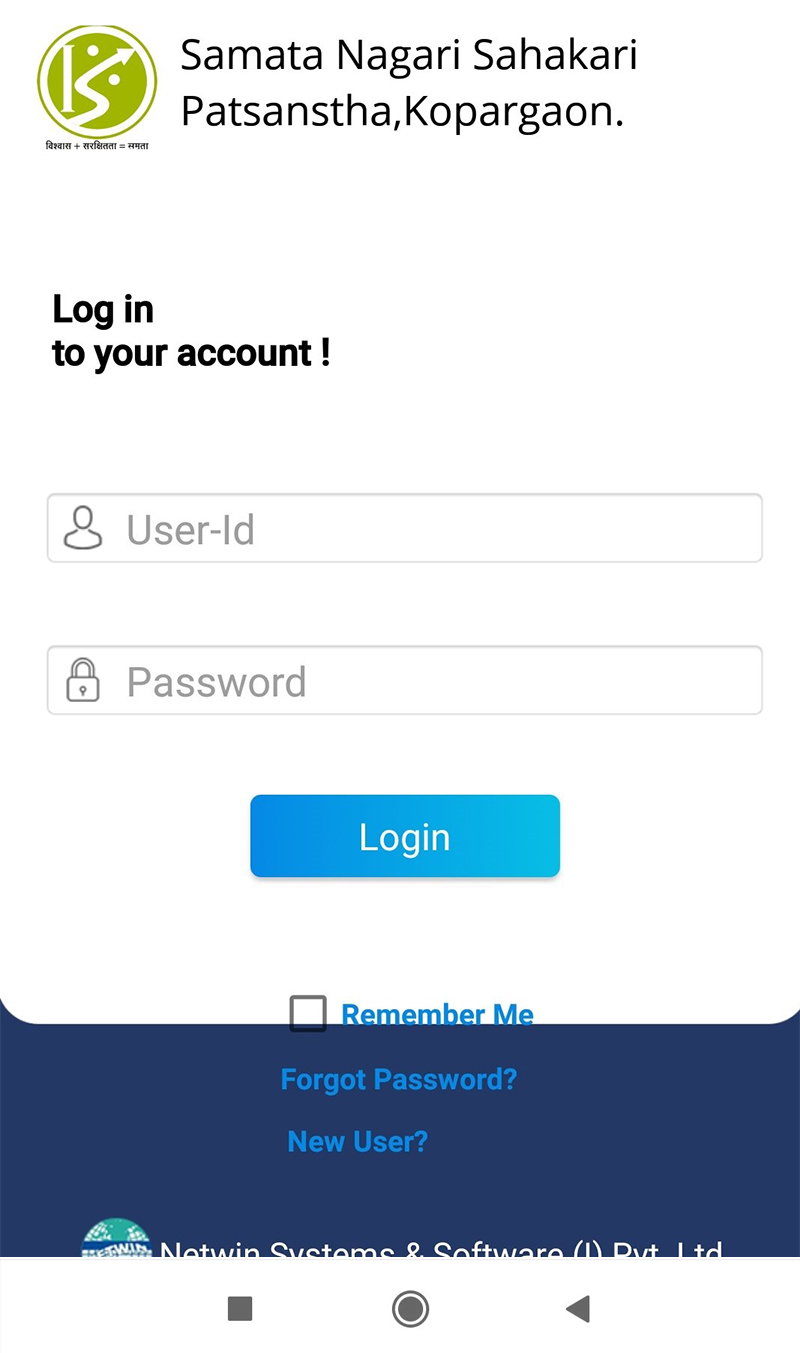This screenshot has width=800, height=1353.
Task: Go to the system home screen
Action: click(x=410, y=1308)
